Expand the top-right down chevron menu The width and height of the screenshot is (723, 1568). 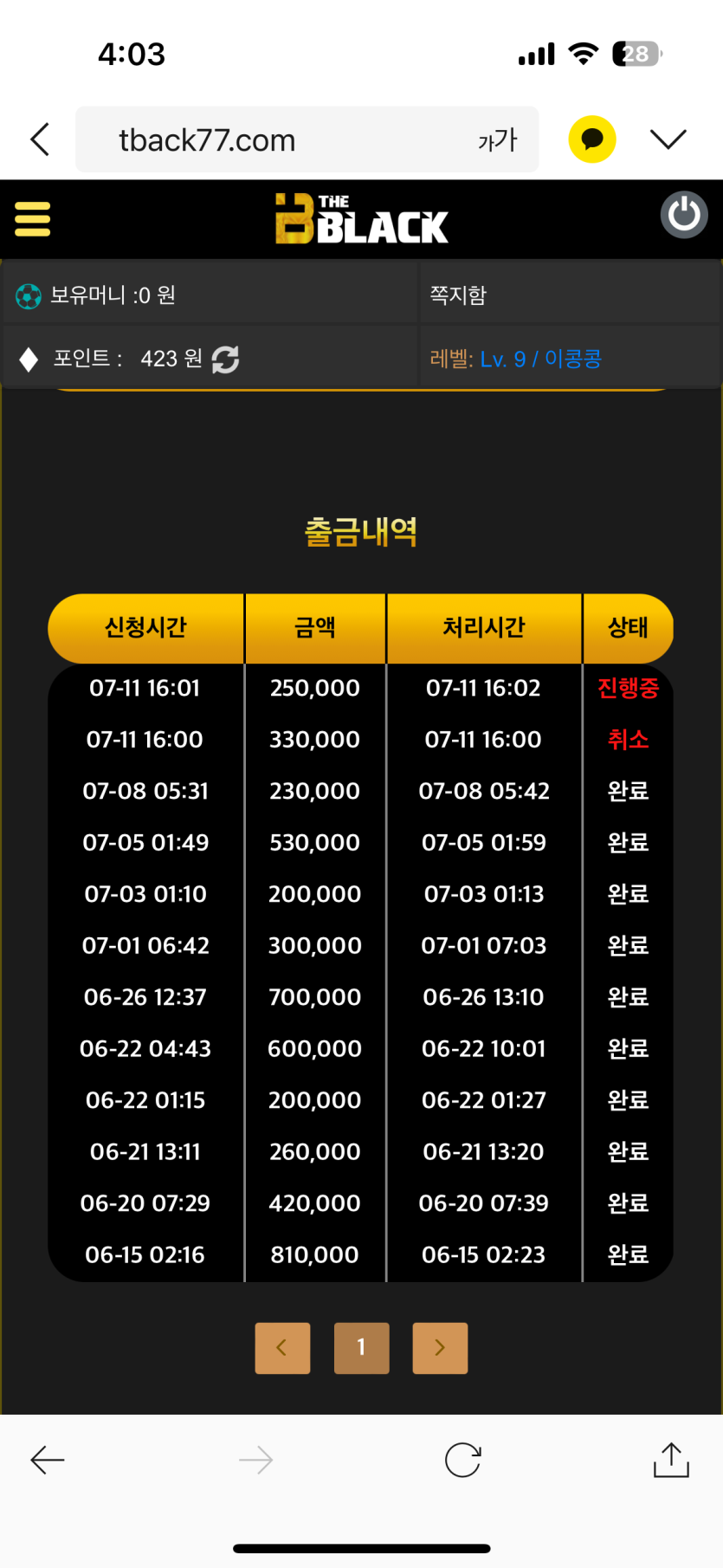[668, 139]
